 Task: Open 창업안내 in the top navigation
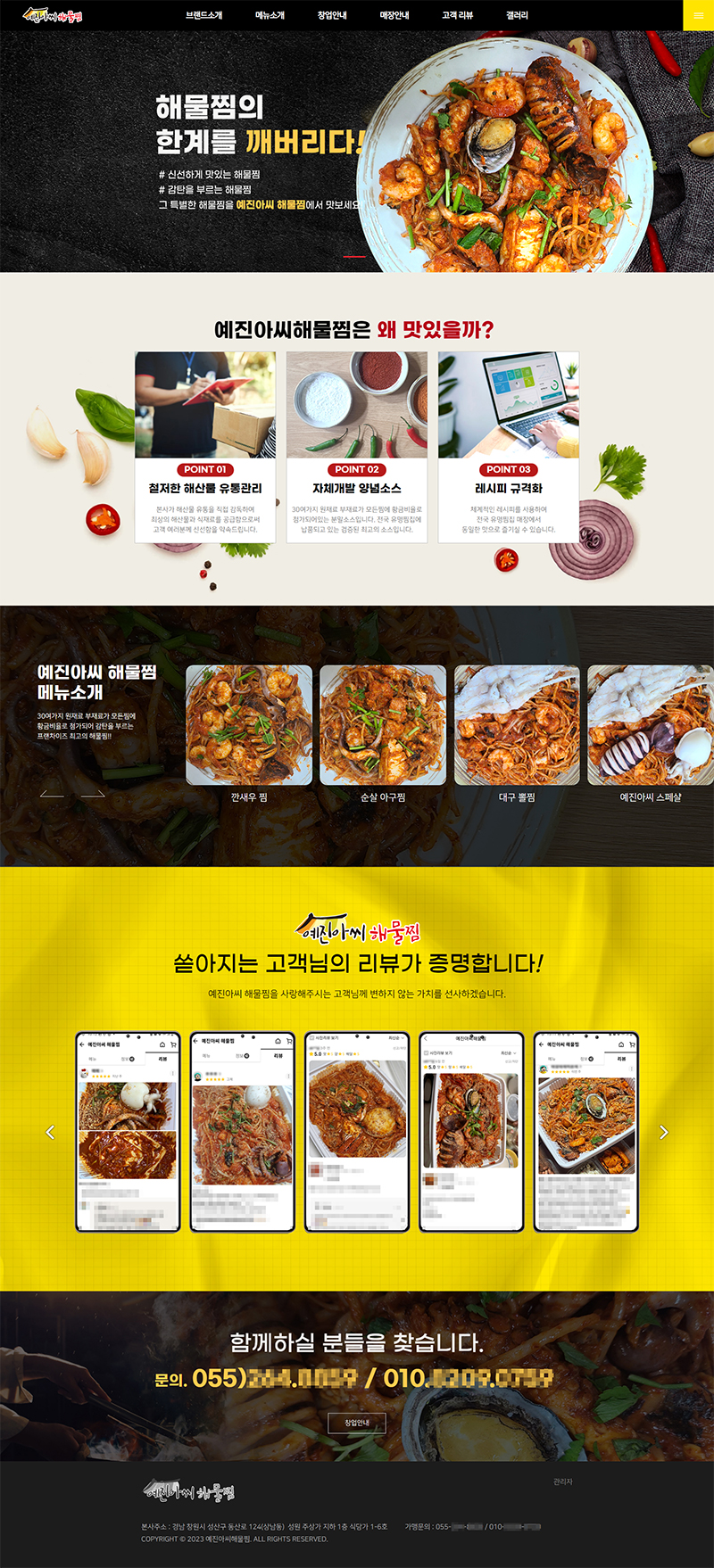pyautogui.click(x=332, y=15)
